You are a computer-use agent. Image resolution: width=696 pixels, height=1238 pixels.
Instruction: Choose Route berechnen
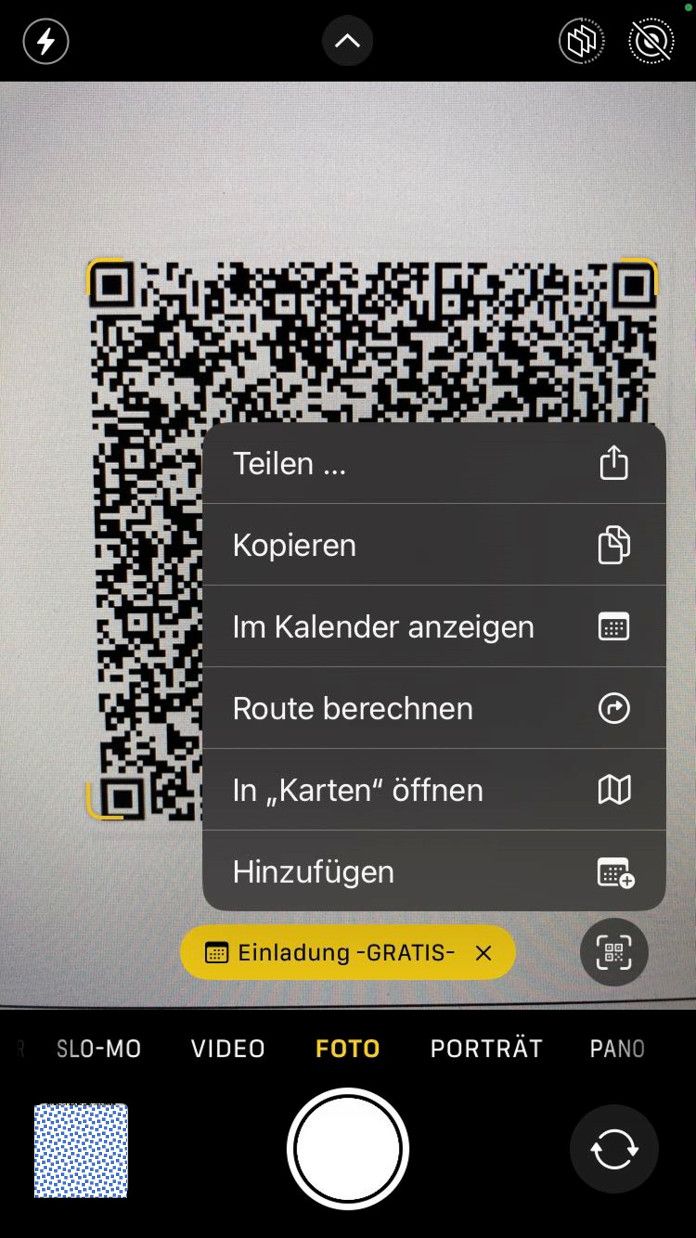433,708
